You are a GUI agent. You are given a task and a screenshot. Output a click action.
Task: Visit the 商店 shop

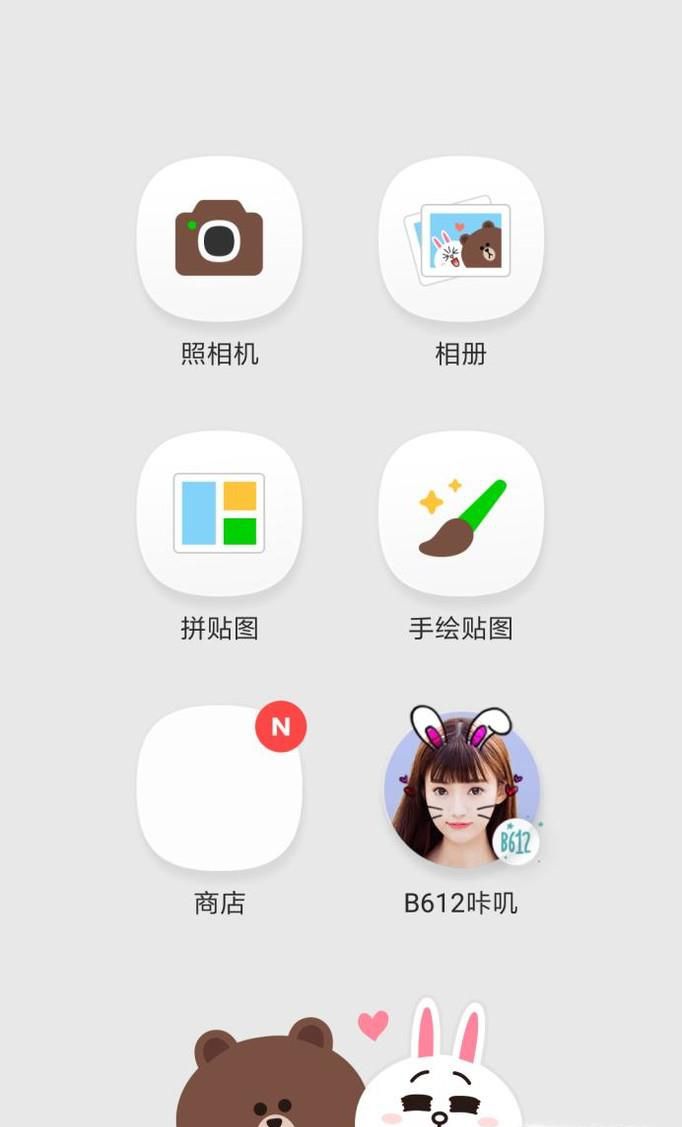(x=219, y=789)
